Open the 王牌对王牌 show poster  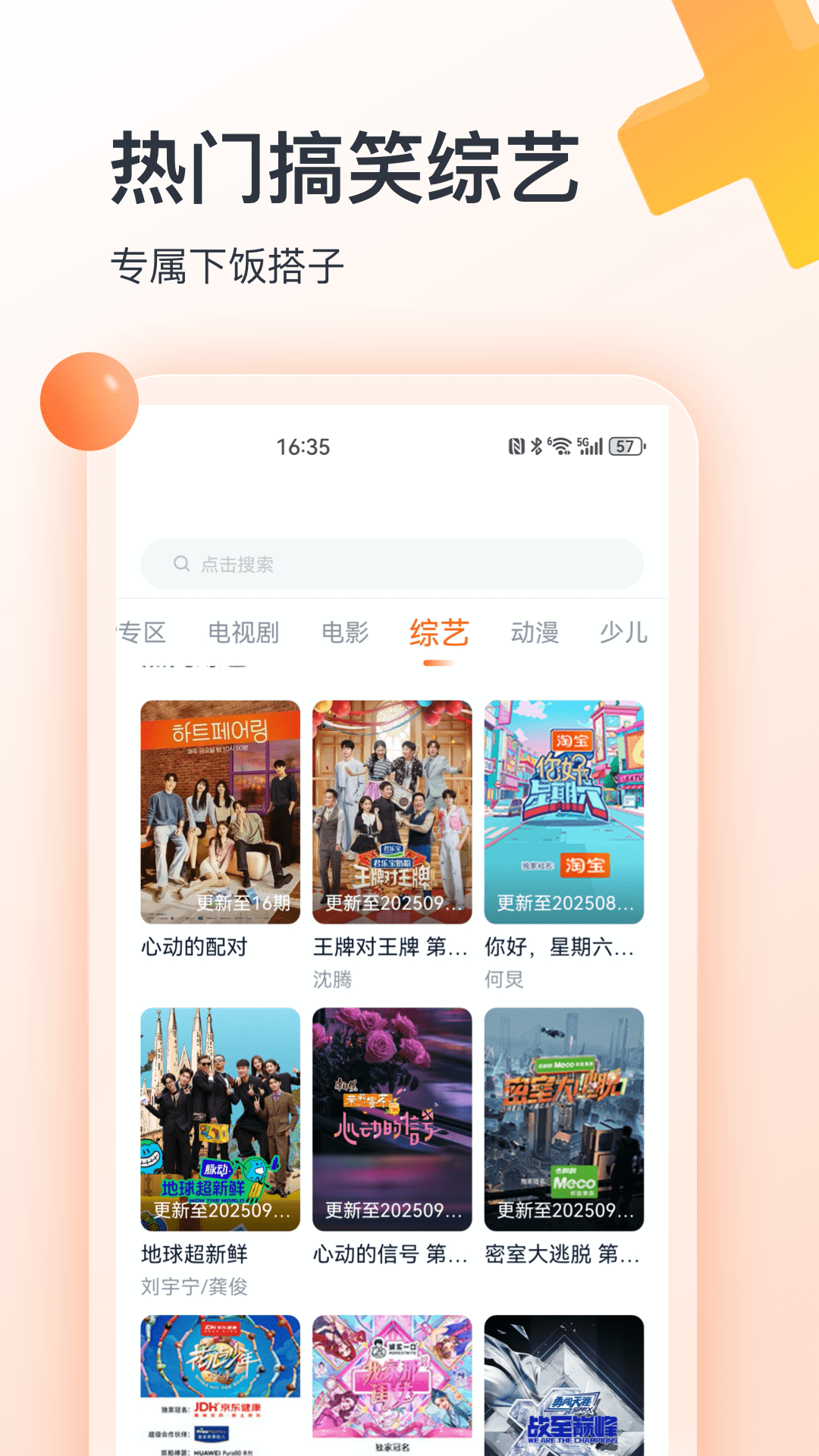(391, 811)
